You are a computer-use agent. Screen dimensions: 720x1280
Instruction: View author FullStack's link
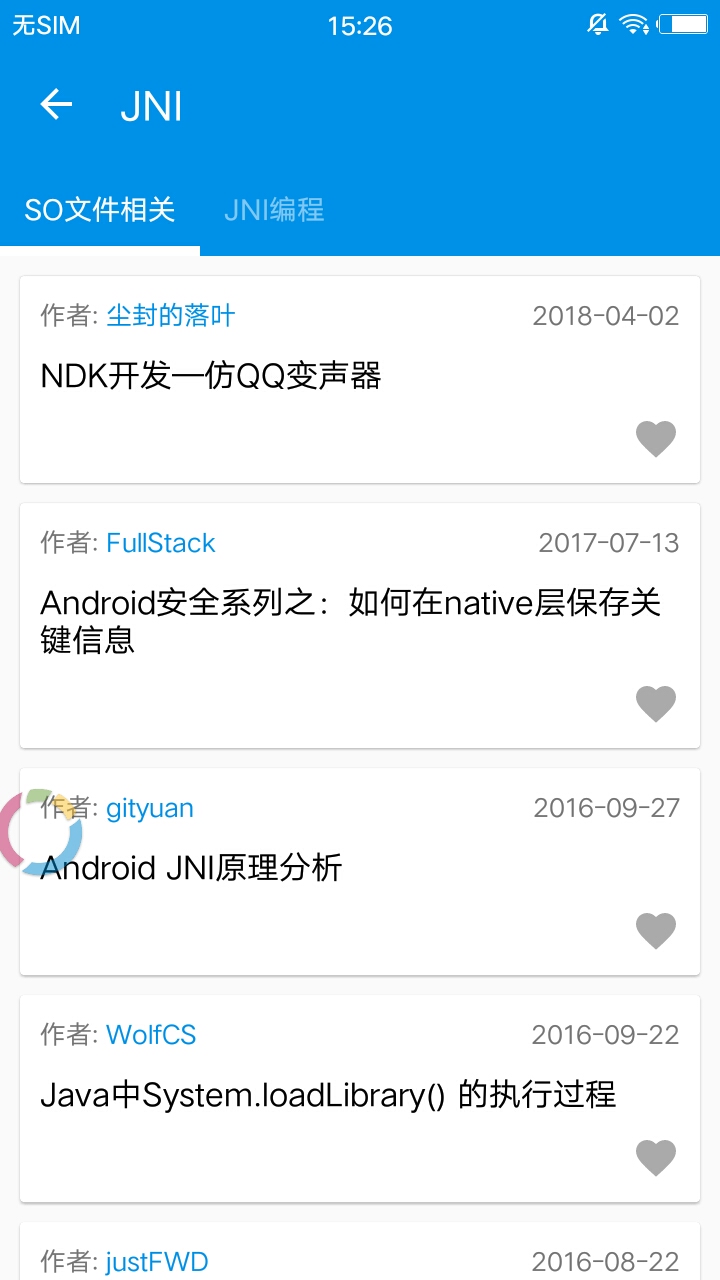tap(161, 543)
